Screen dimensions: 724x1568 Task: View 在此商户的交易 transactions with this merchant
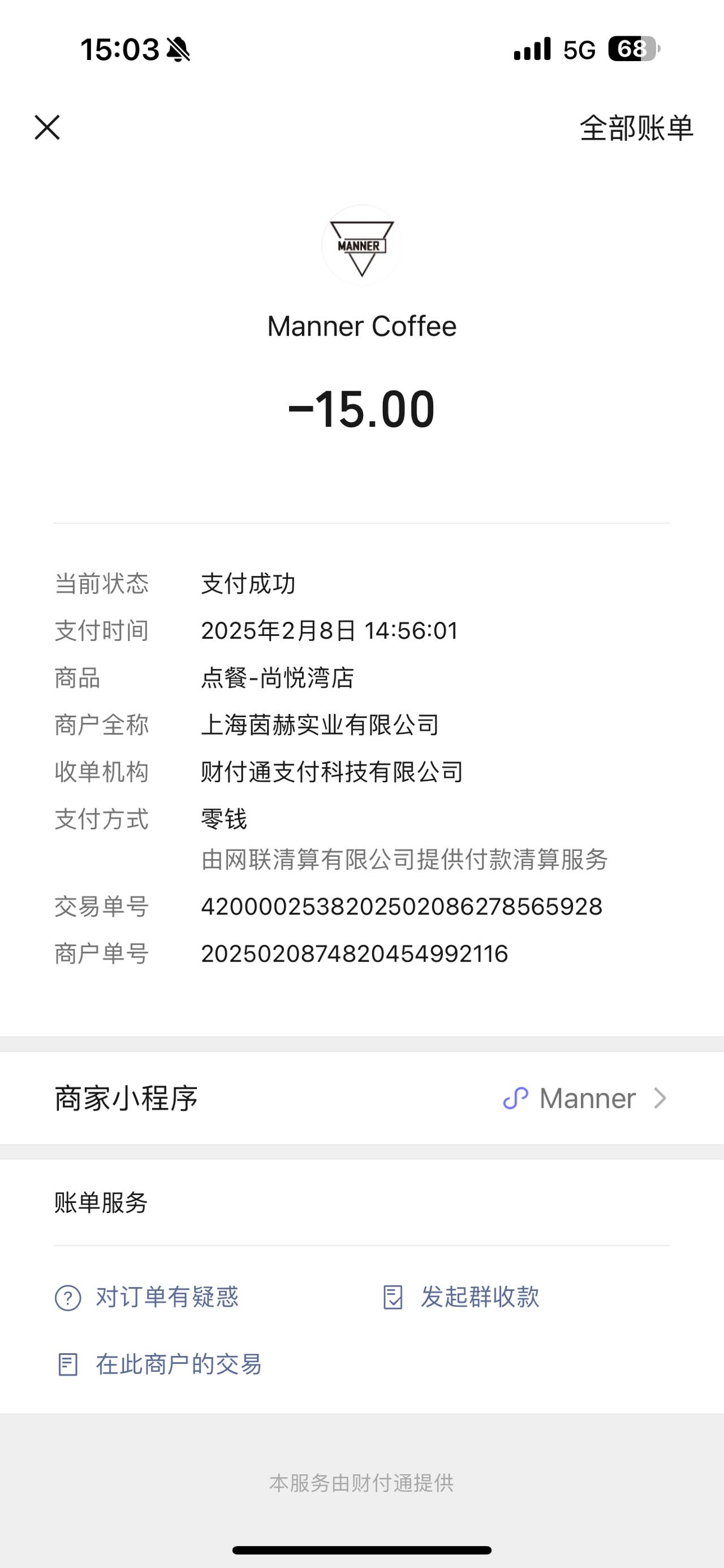(x=159, y=1364)
